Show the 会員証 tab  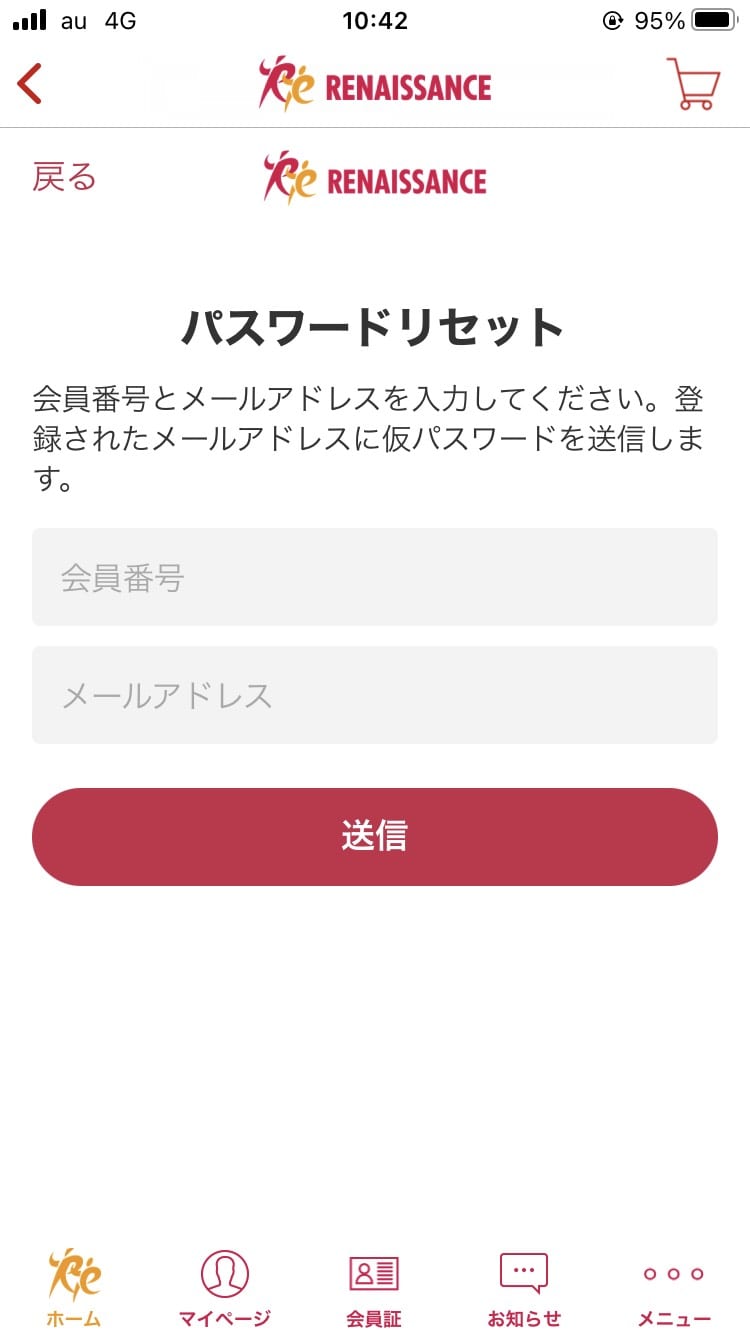click(374, 1288)
